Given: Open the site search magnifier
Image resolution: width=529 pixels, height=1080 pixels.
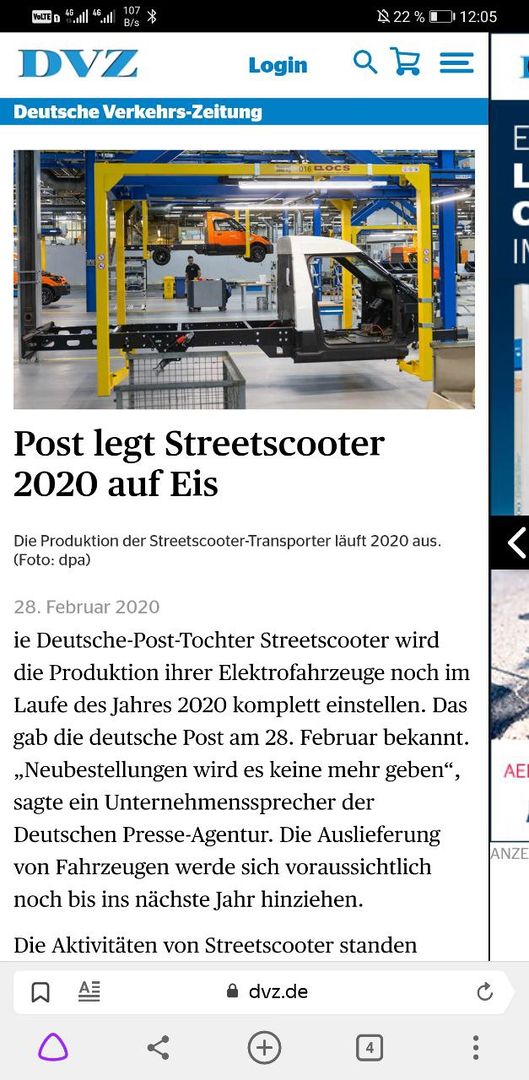Looking at the screenshot, I should (365, 62).
